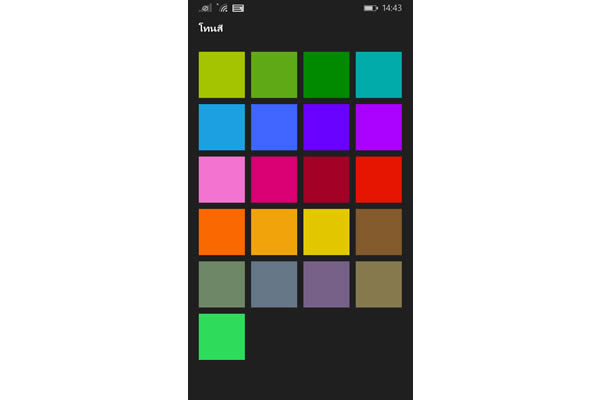Image resolution: width=600 pixels, height=400 pixels.
Task: Pick the dark emerald green color
Action: (x=326, y=75)
